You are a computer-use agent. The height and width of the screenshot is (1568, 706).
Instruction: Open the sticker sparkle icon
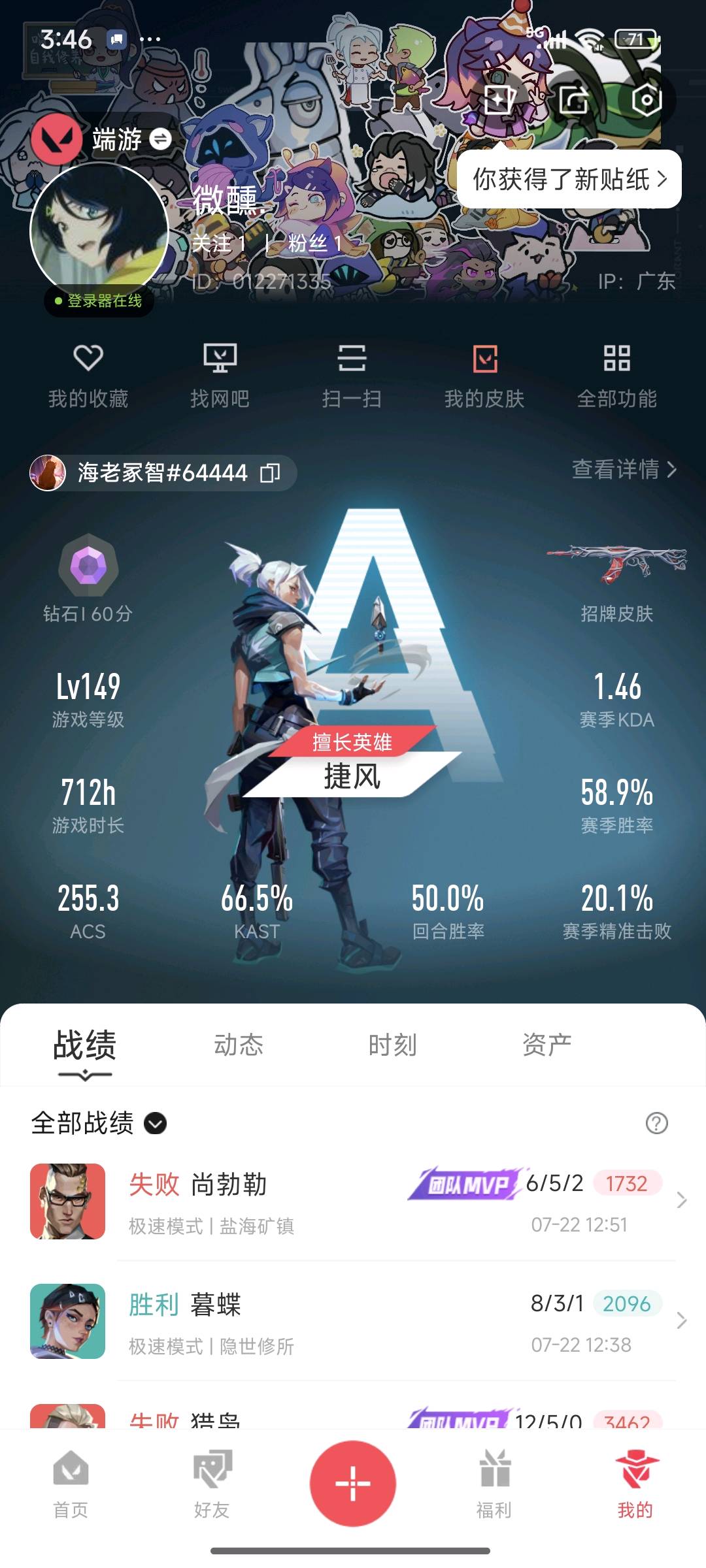(499, 100)
